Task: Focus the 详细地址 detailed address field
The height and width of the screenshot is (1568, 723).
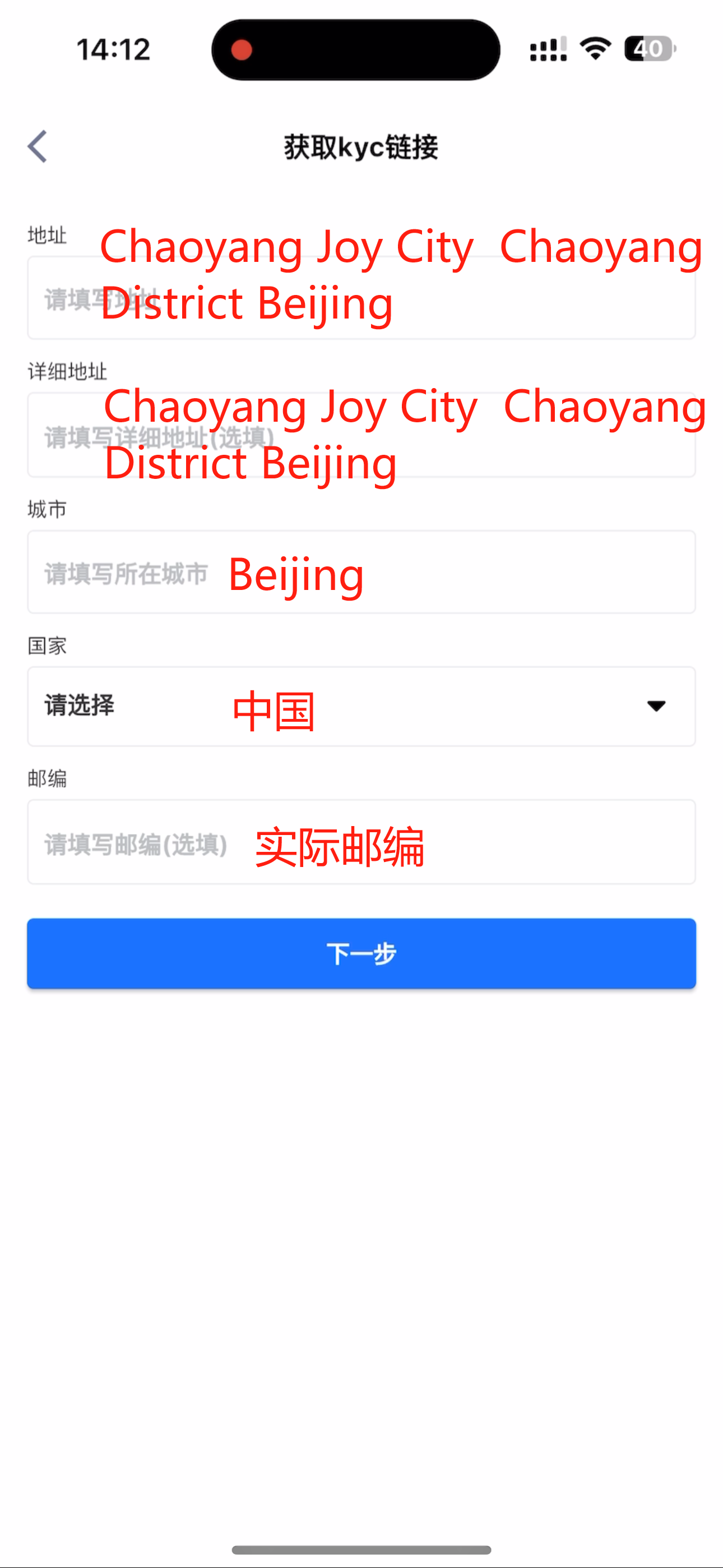Action: pos(361,435)
